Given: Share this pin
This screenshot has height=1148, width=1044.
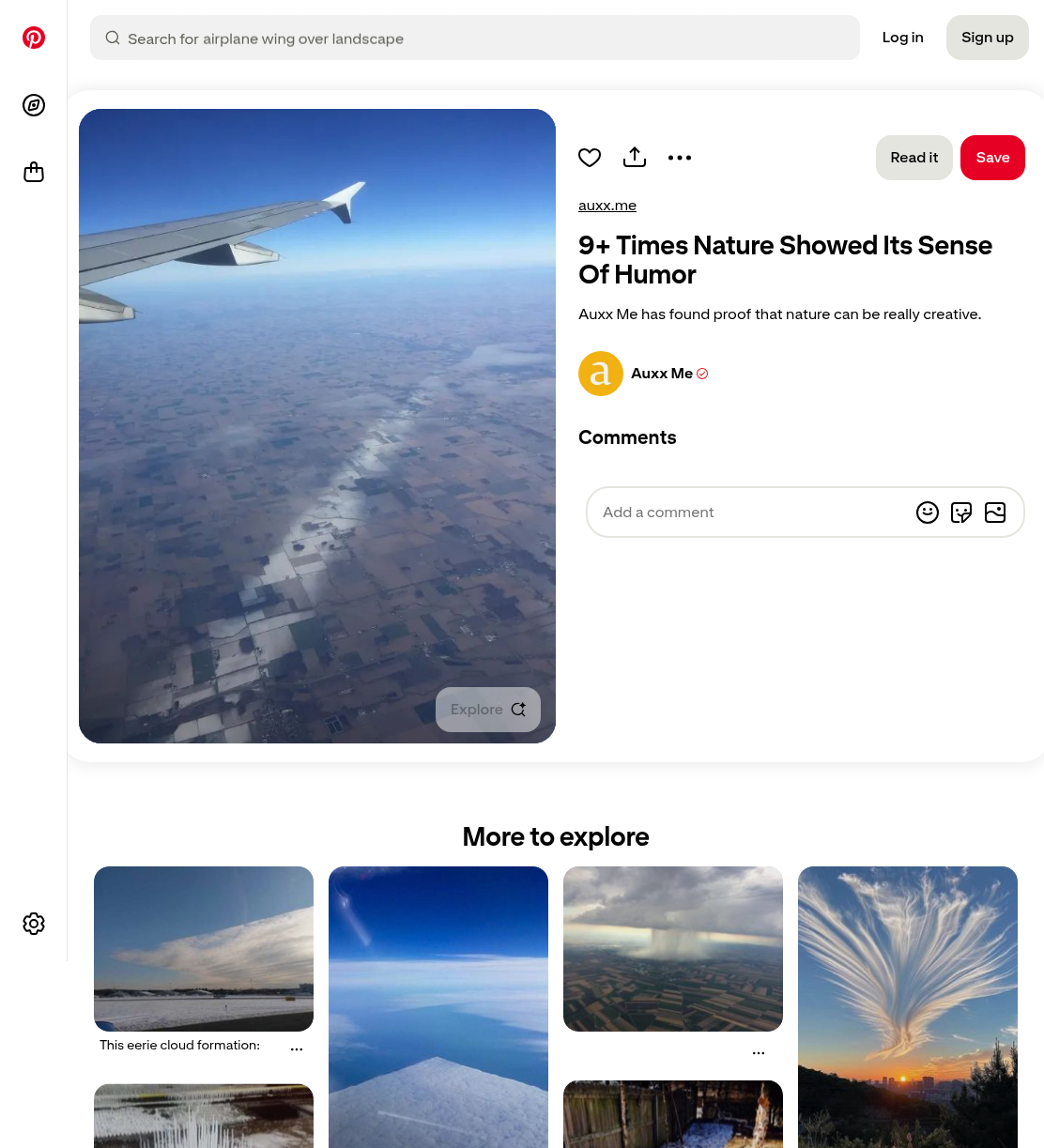Looking at the screenshot, I should 635,158.
